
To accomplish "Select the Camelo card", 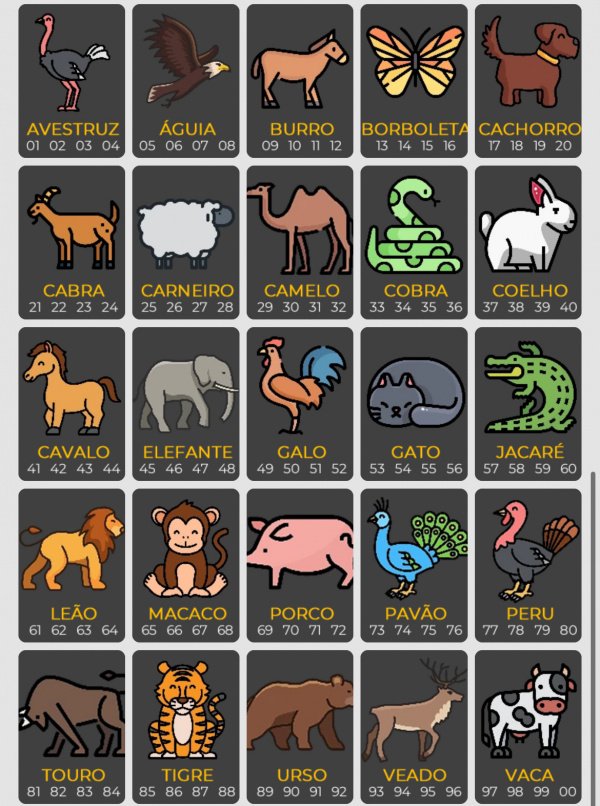I will coord(300,242).
